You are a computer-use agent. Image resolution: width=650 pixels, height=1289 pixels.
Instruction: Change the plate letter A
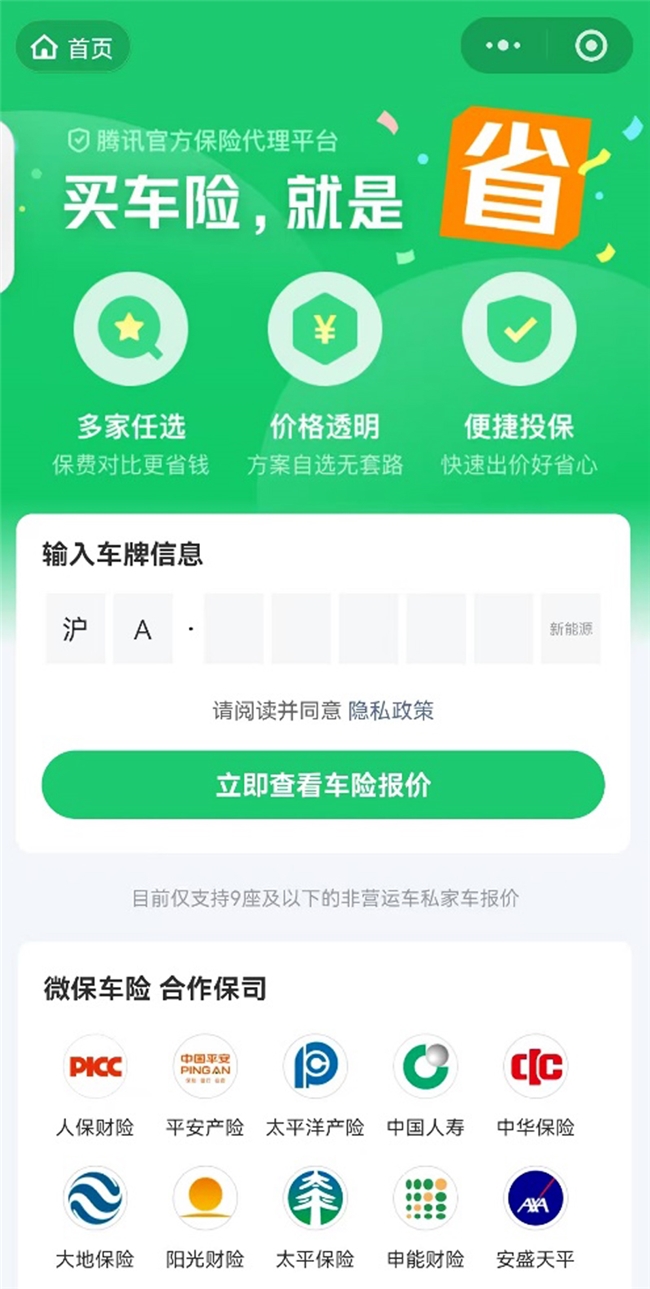coord(143,629)
